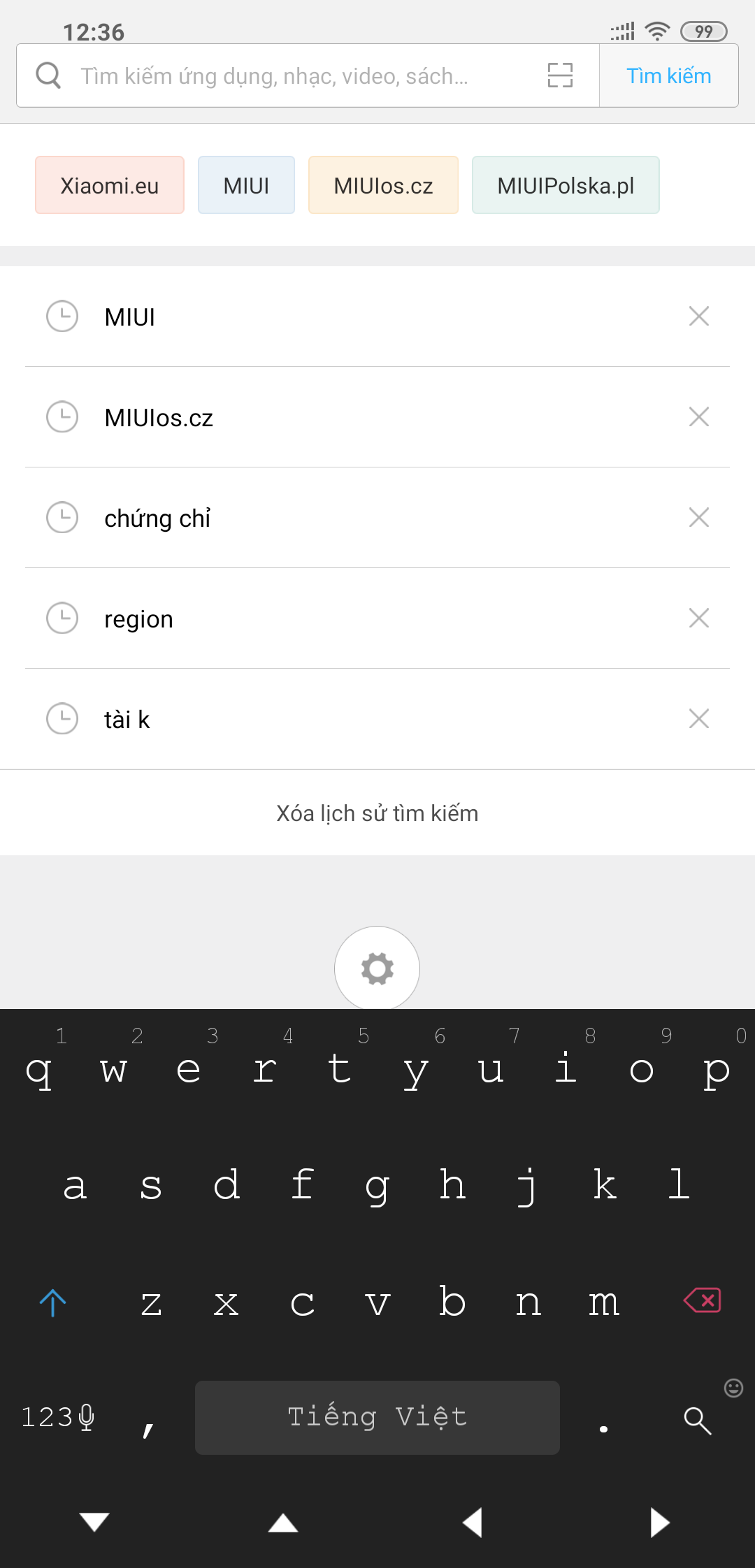Tap Xóa lịch sử tìm kiếm
This screenshot has height=1568, width=755.
pos(377,813)
